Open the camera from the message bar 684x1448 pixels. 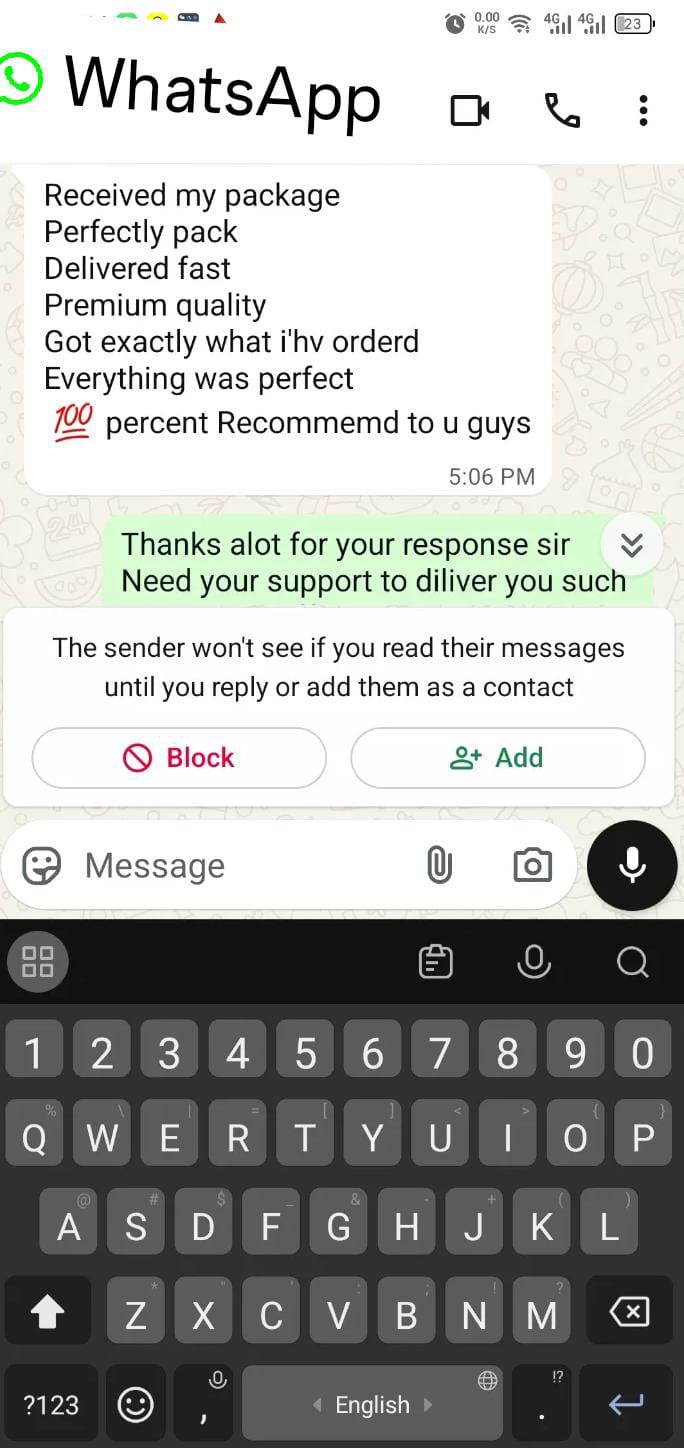point(532,865)
